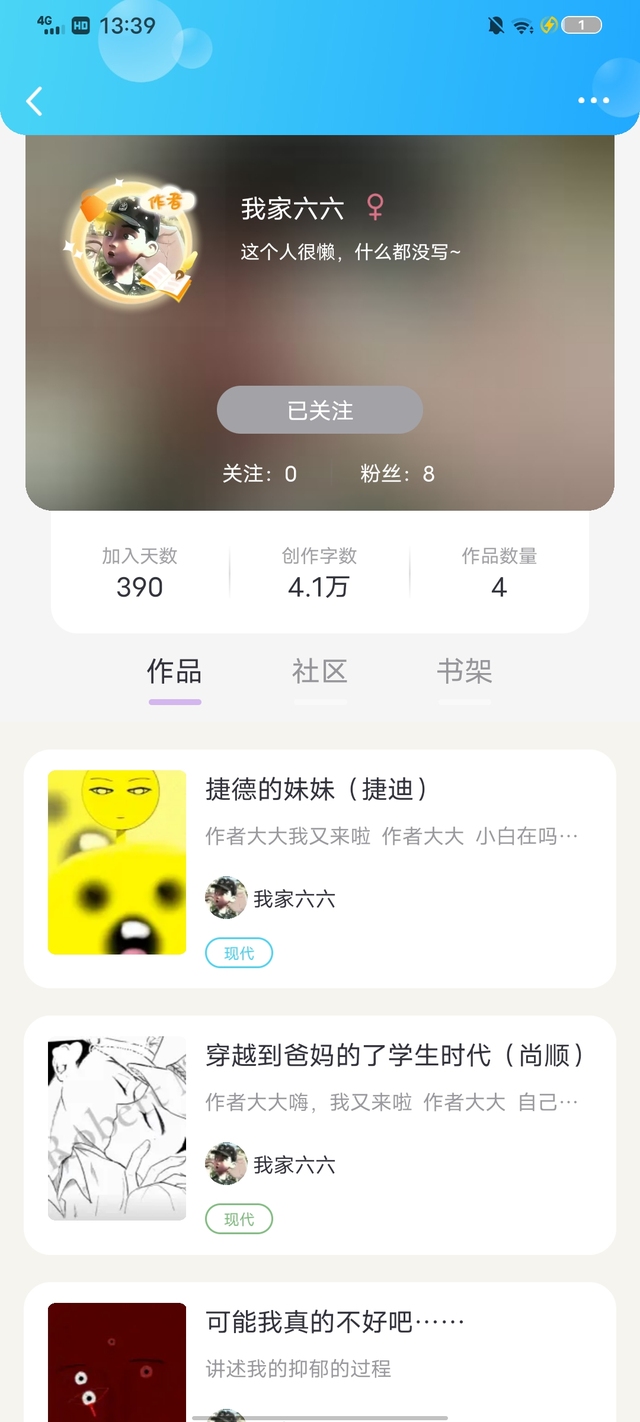Open the work 捷德的妹妹（捷迪）
Viewport: 640px width, 1422px height.
pos(317,789)
